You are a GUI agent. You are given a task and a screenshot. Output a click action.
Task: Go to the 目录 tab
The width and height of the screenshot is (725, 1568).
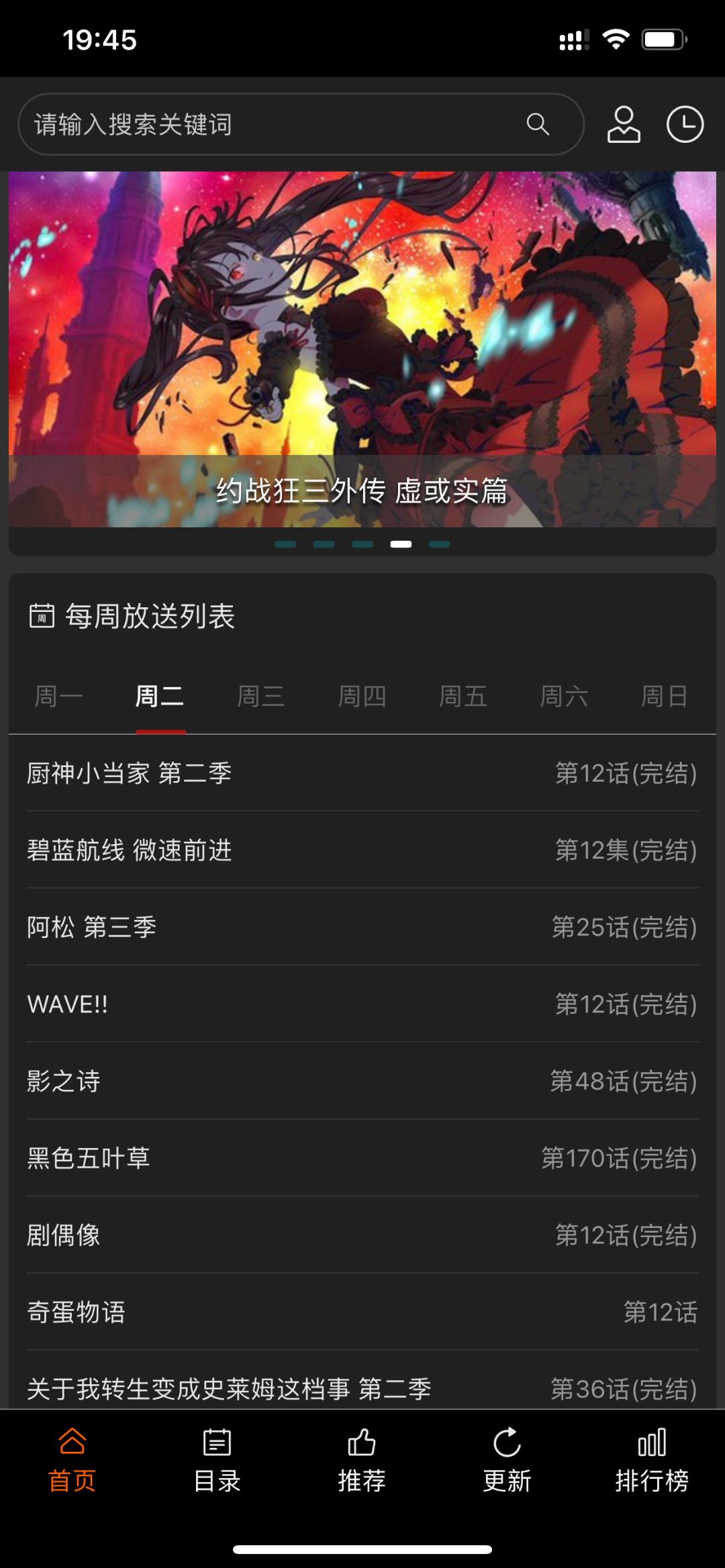click(217, 1461)
